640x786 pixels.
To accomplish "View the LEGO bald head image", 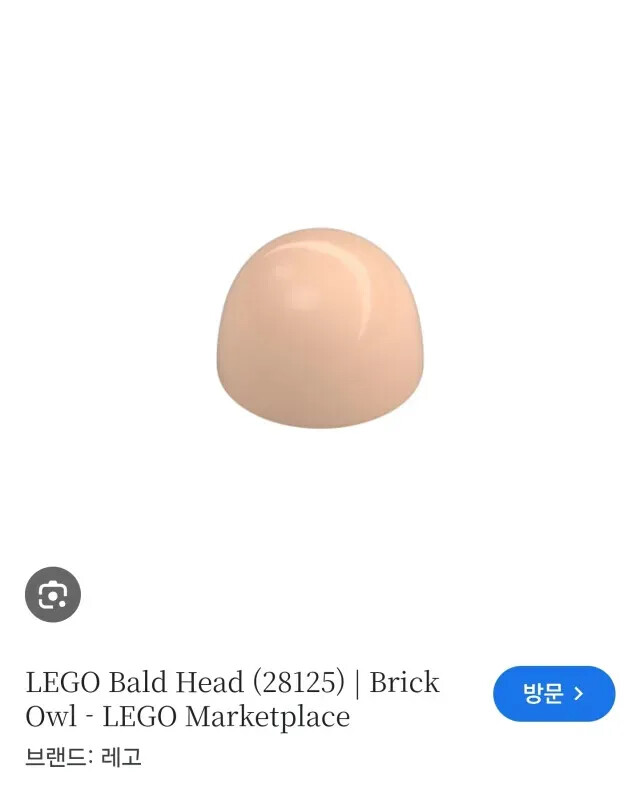I will [x=319, y=329].
